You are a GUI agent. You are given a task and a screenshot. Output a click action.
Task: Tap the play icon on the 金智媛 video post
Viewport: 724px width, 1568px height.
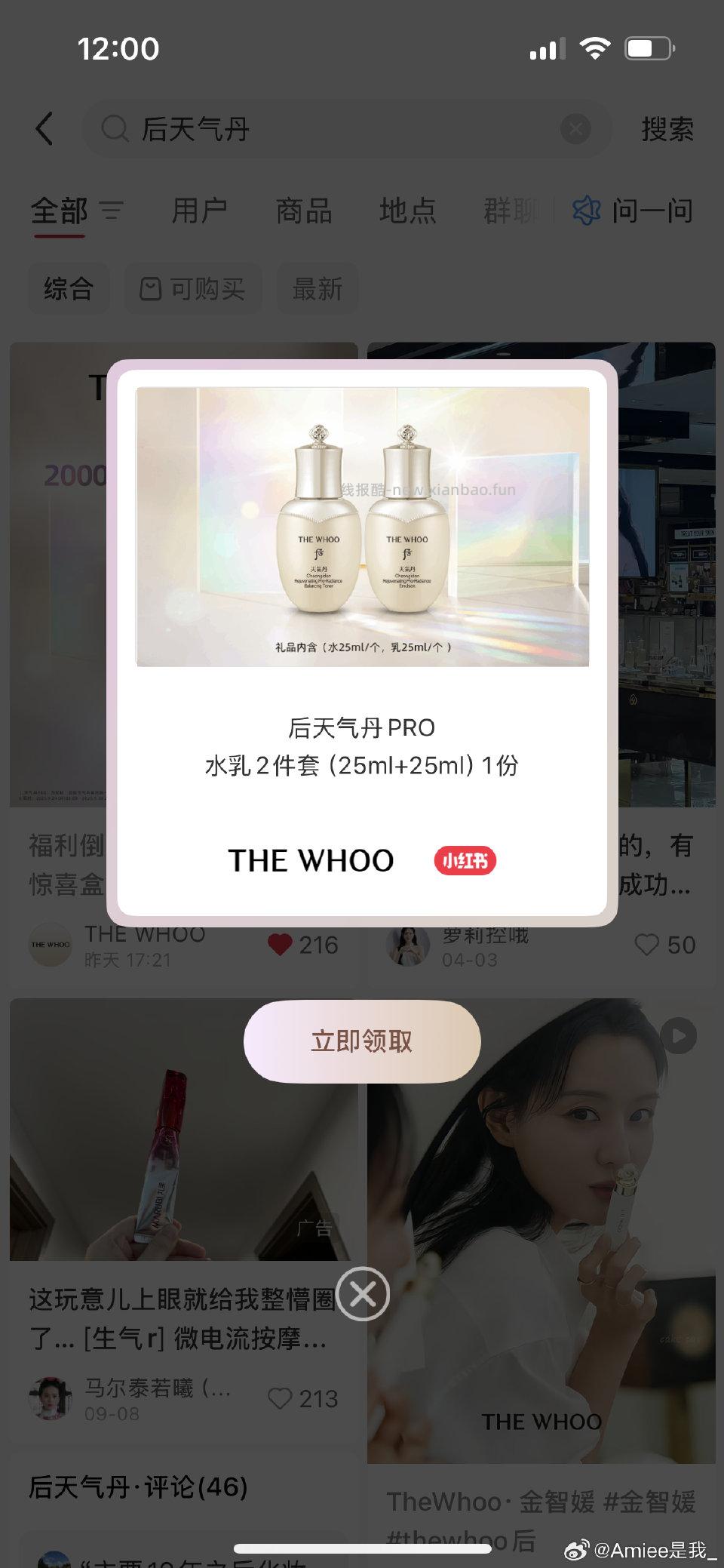678,1036
